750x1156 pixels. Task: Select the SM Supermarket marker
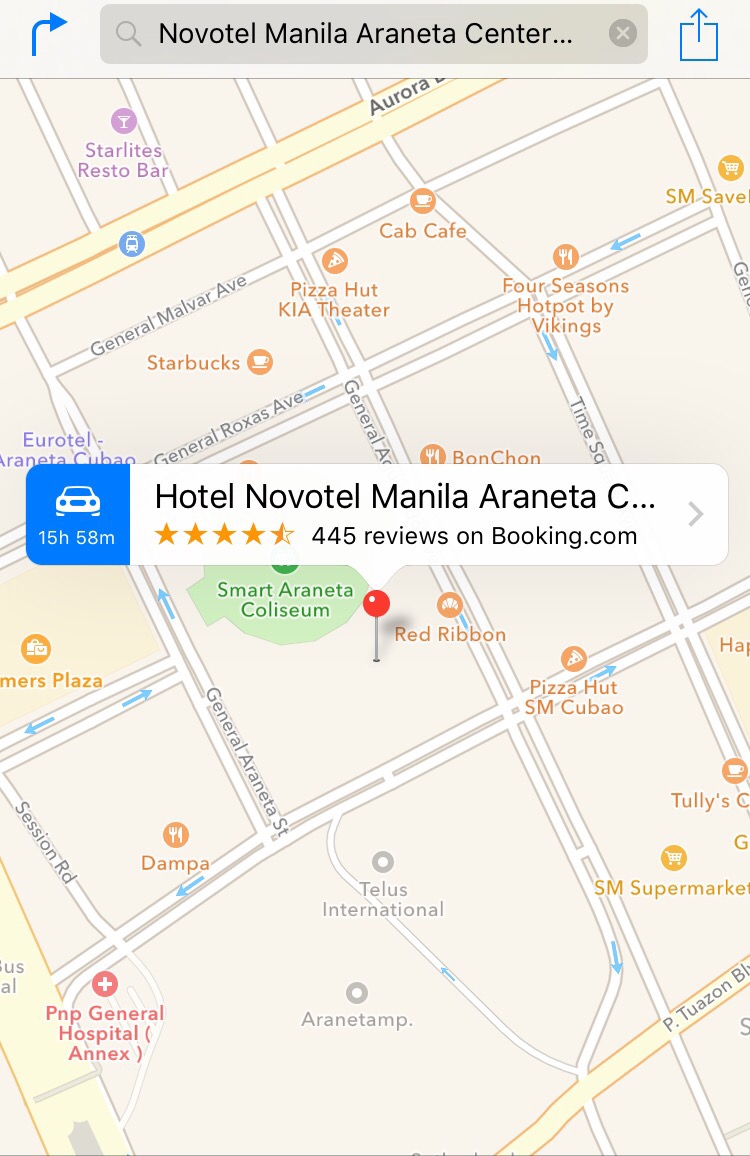(674, 858)
